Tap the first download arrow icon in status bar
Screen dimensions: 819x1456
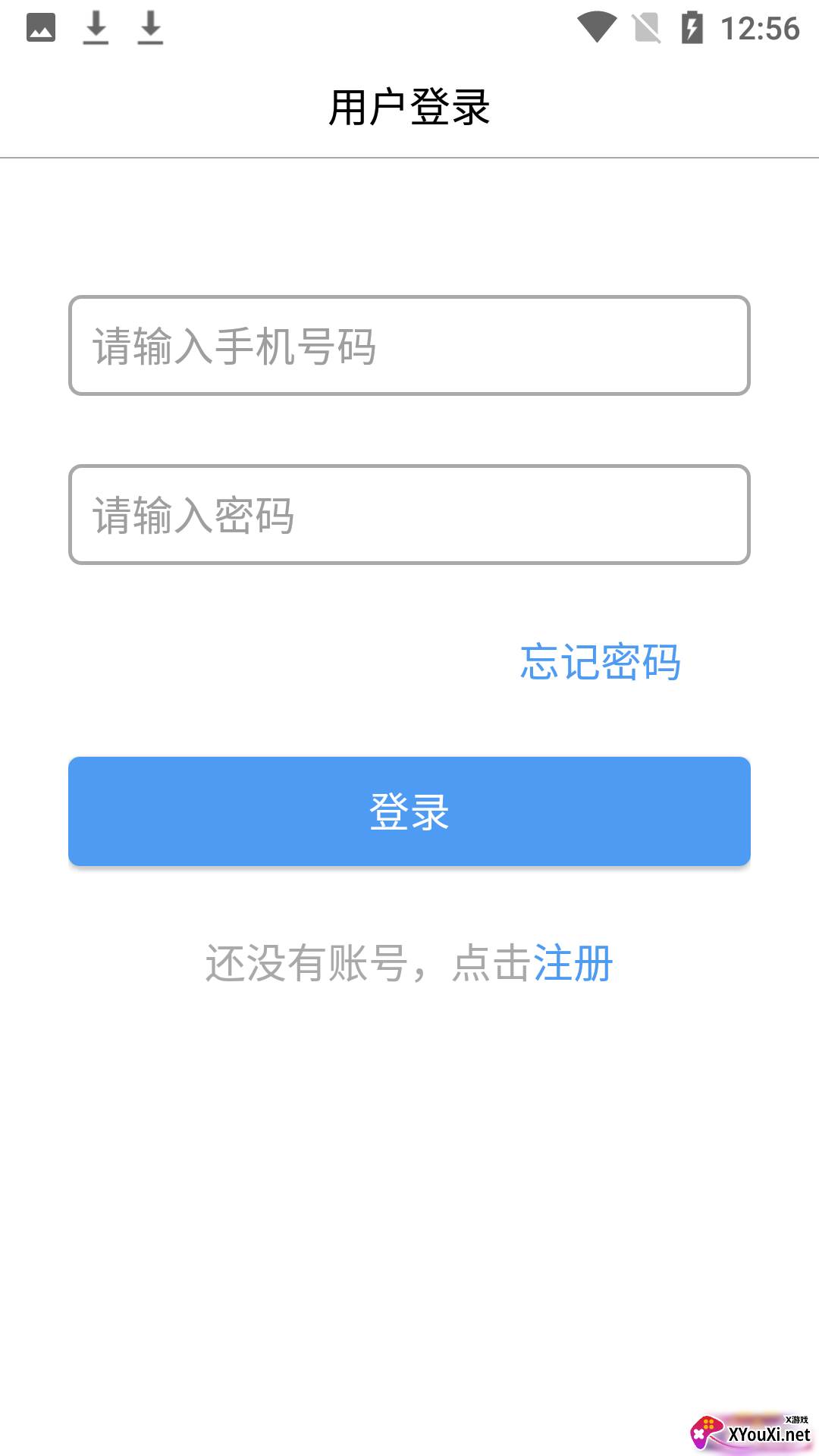[x=96, y=28]
